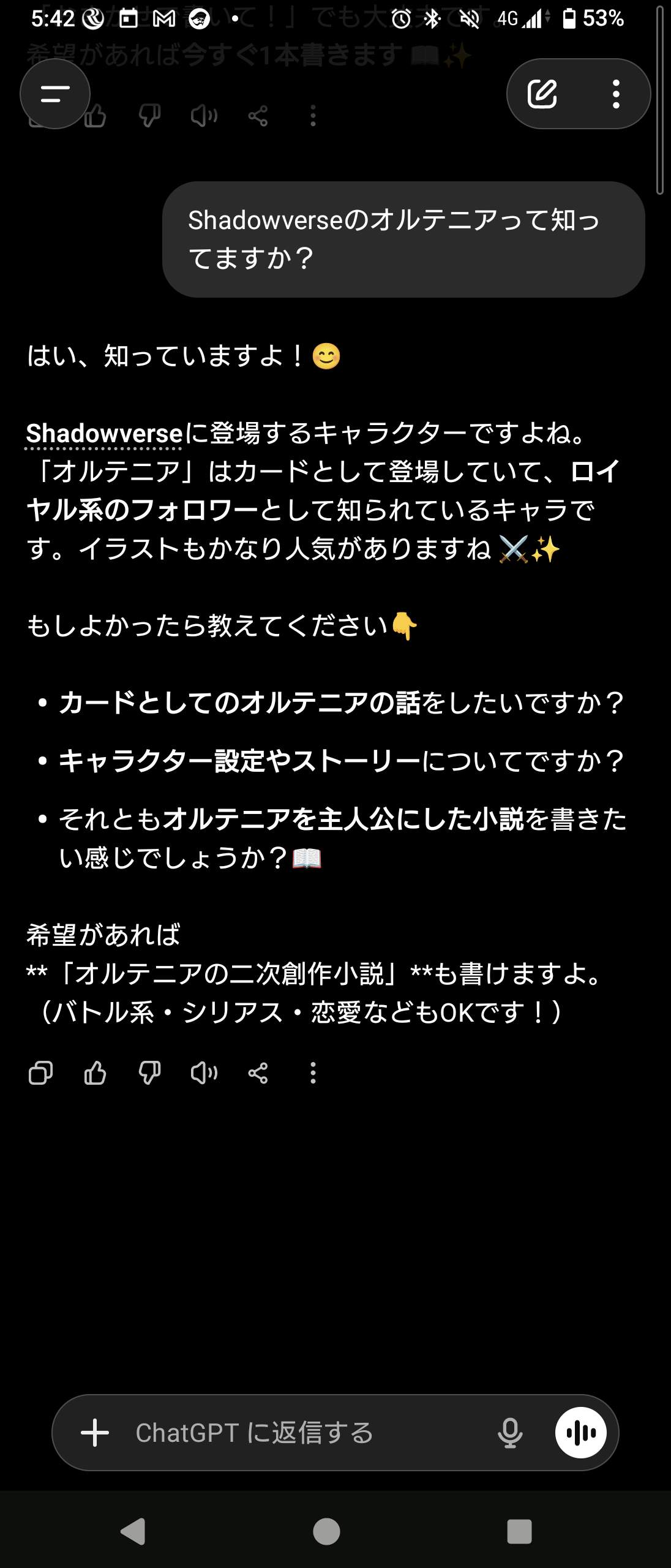Like the Shadowverse オルテニア response
The width and height of the screenshot is (671, 1568).
coord(95,1073)
